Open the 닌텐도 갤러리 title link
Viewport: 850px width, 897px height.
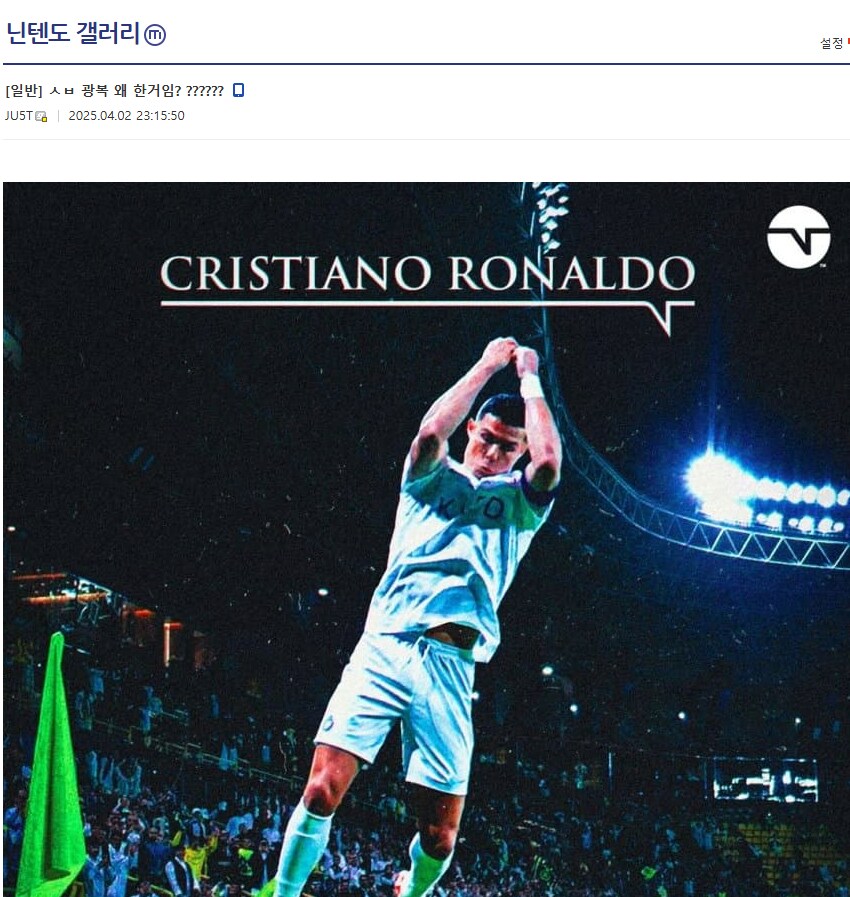(73, 34)
